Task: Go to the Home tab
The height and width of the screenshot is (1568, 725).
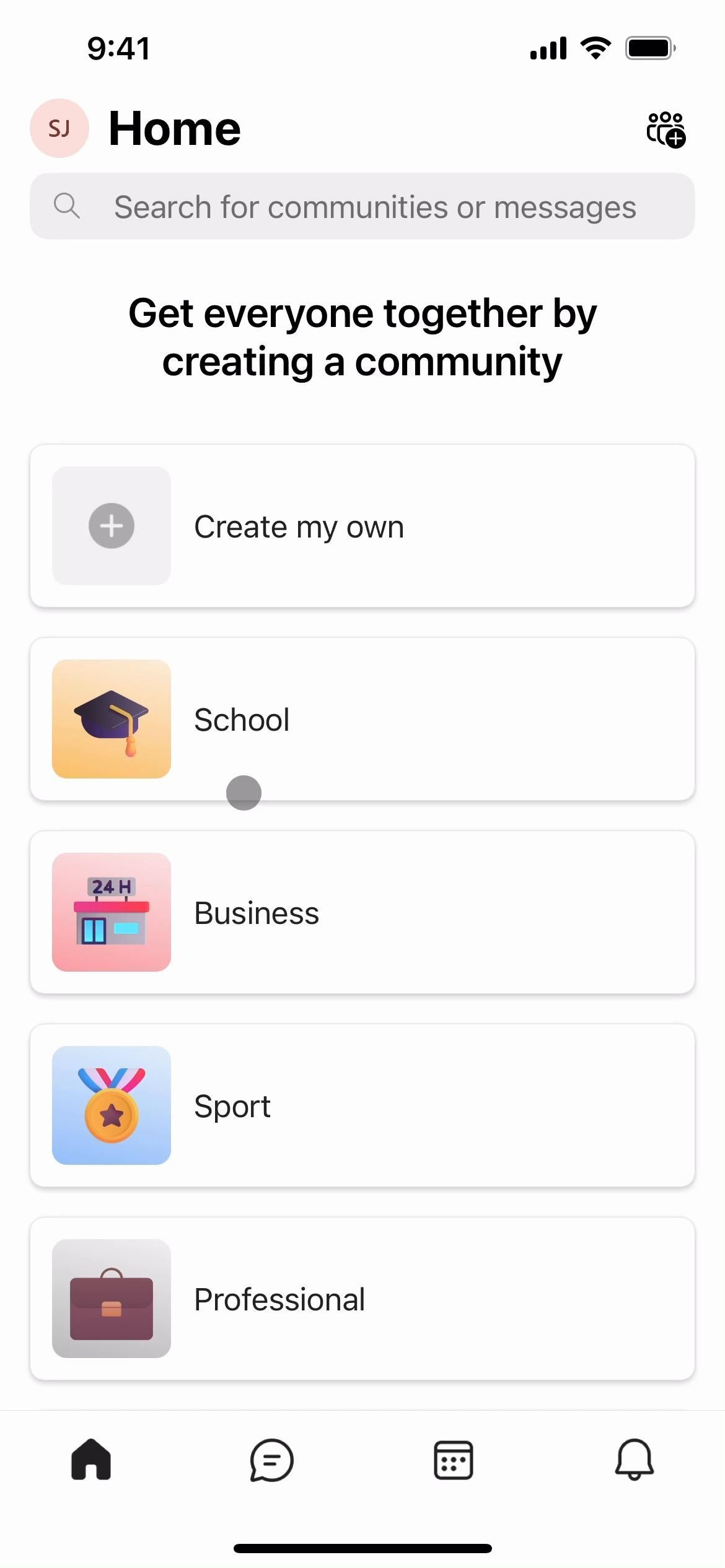Action: coord(91,1460)
